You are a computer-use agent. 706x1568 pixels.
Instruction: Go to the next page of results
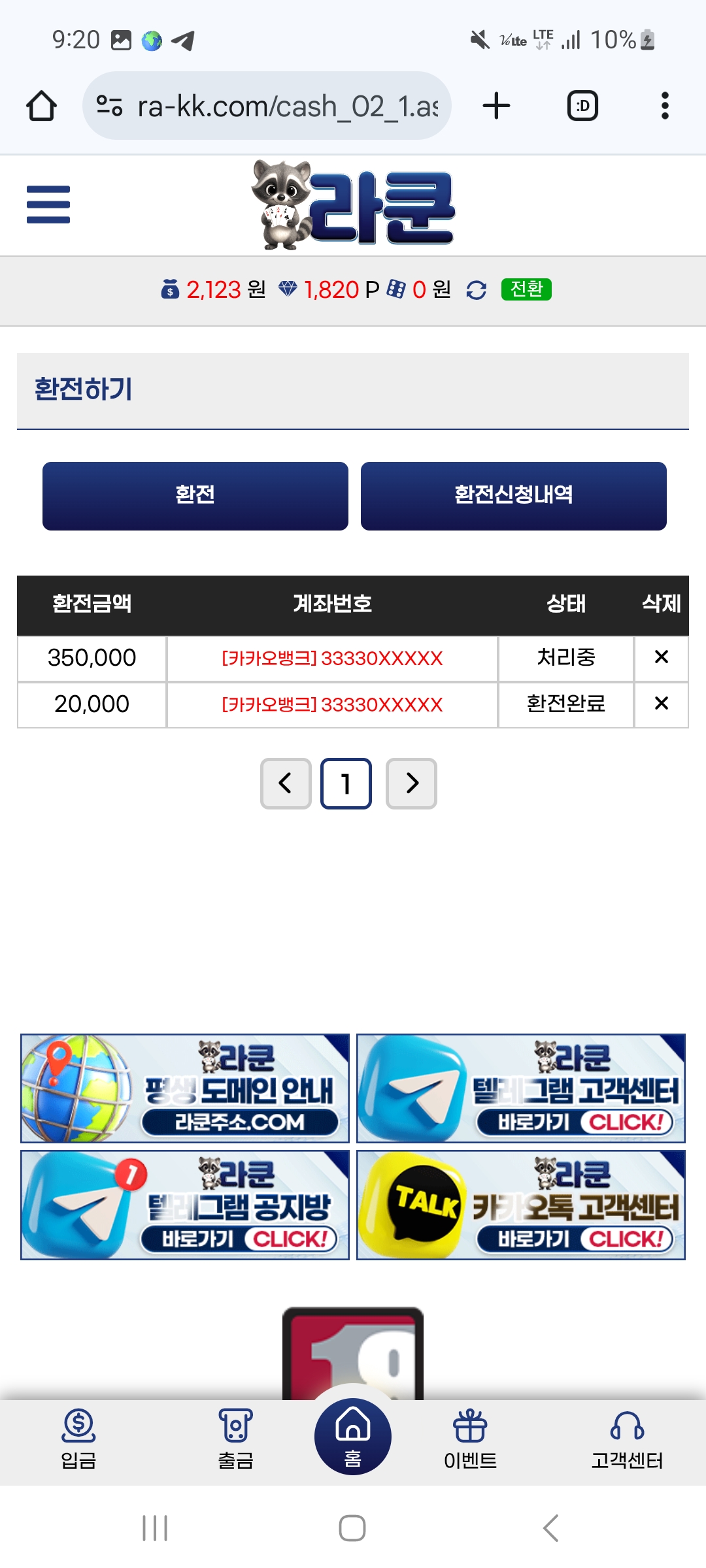click(x=411, y=783)
